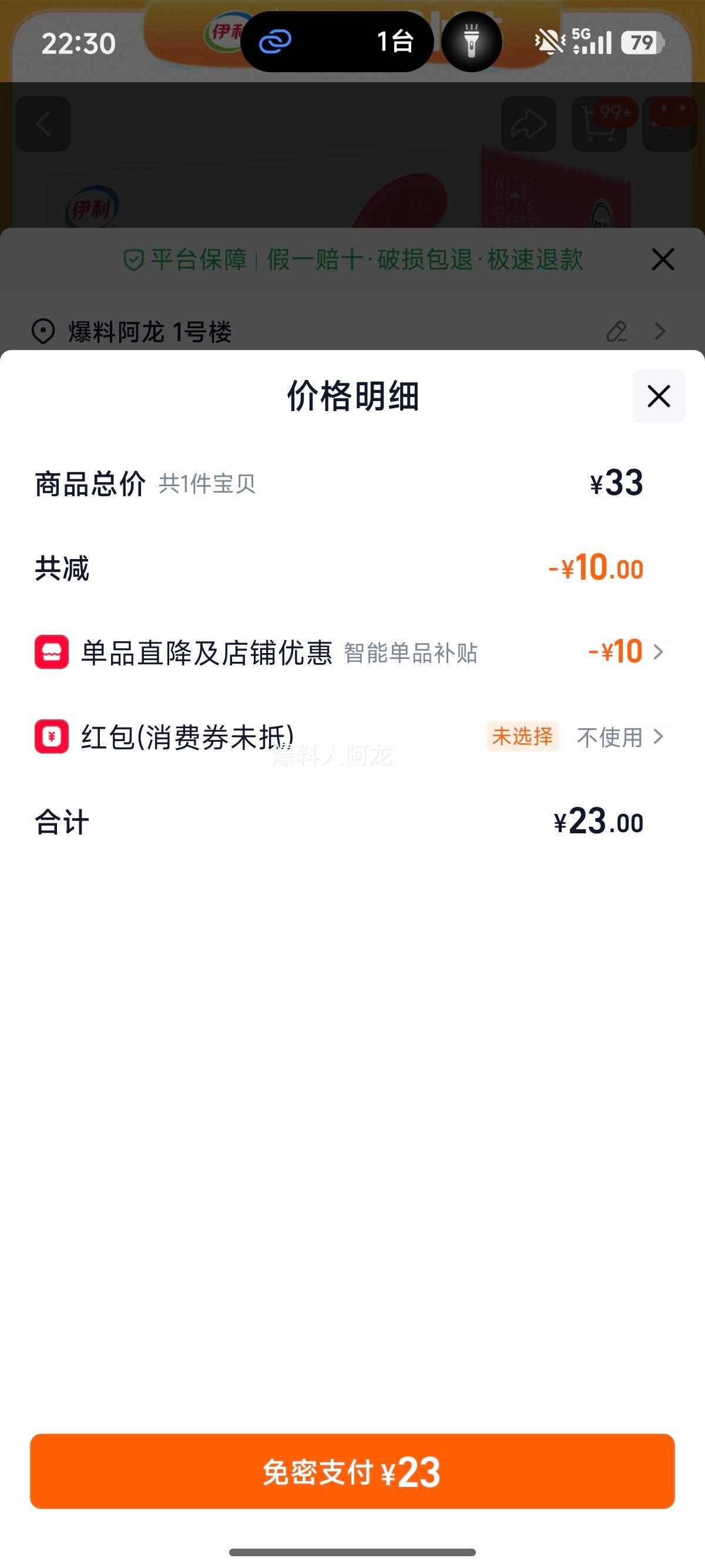Tap the screen-cast icon showing 1台
The height and width of the screenshot is (1568, 705).
click(338, 41)
